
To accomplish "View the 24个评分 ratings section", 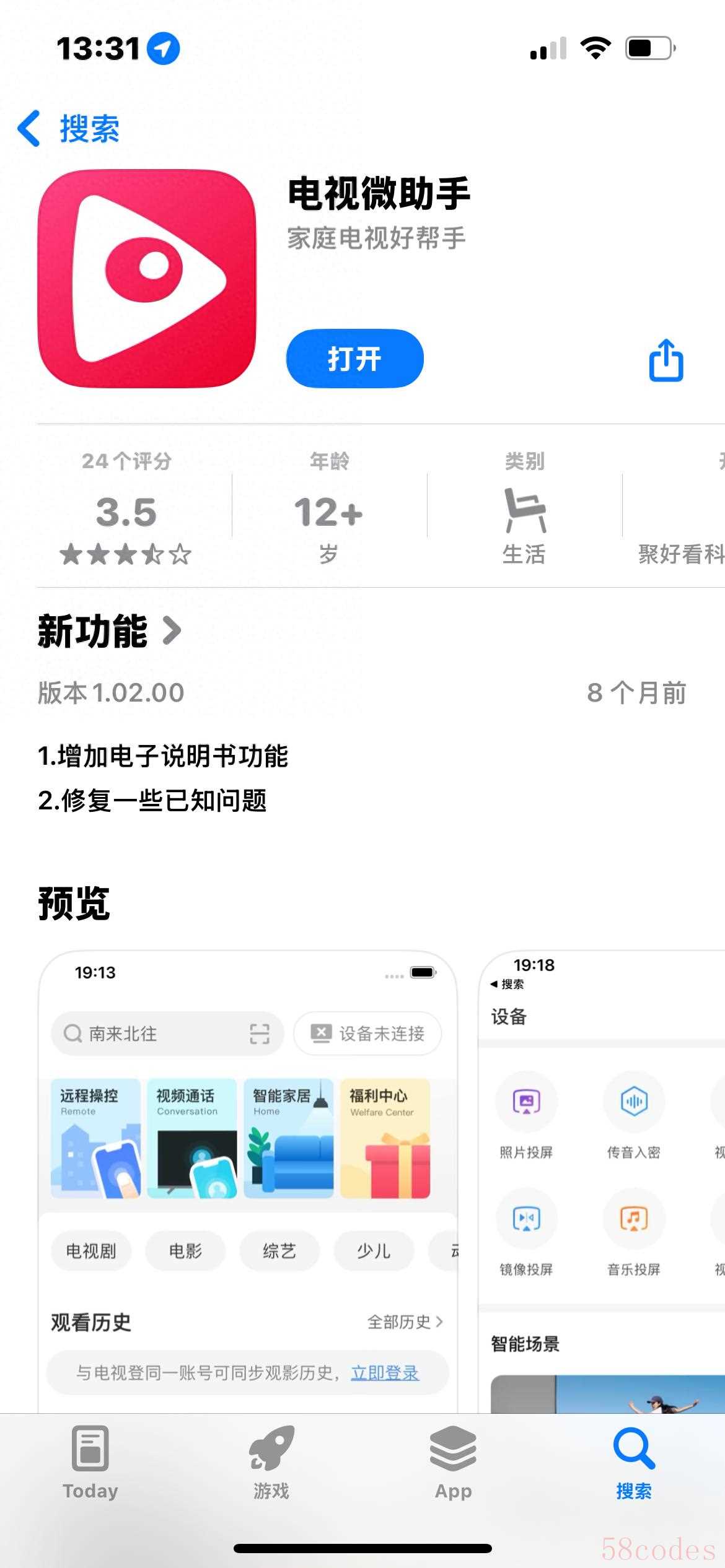I will click(126, 511).
